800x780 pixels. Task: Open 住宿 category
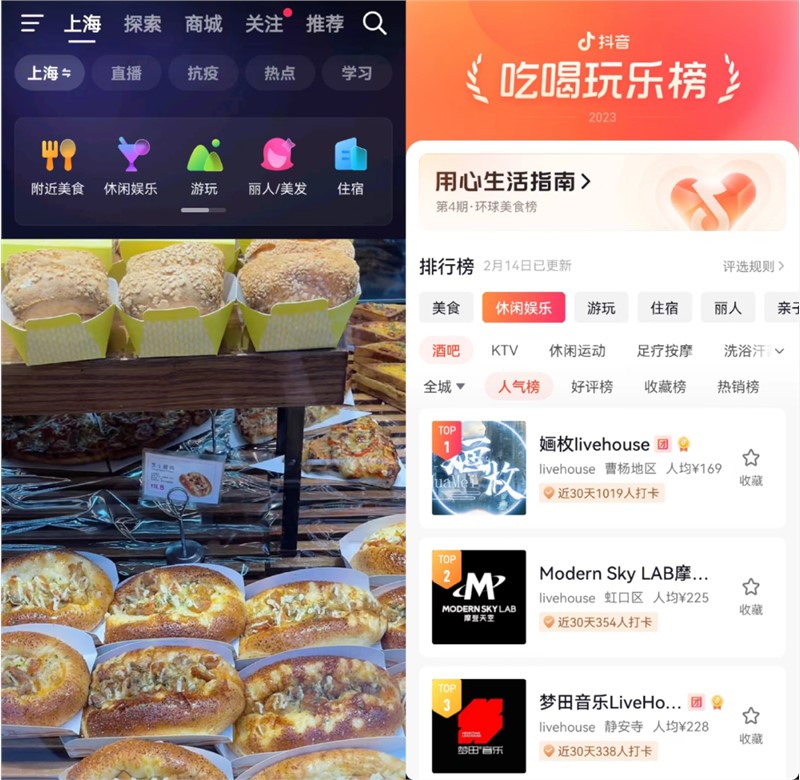[x=351, y=167]
